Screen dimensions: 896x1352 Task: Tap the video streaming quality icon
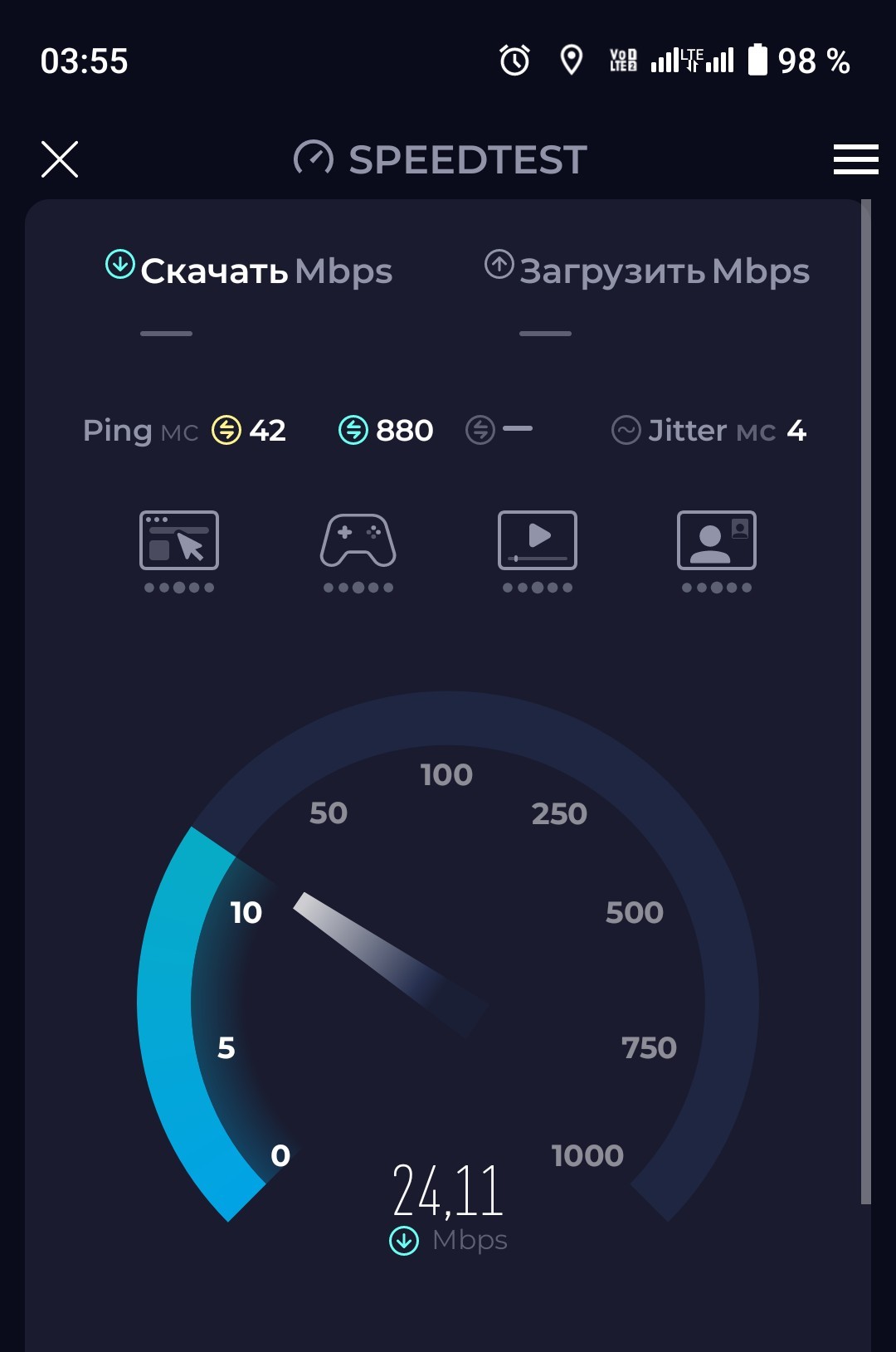tap(538, 540)
